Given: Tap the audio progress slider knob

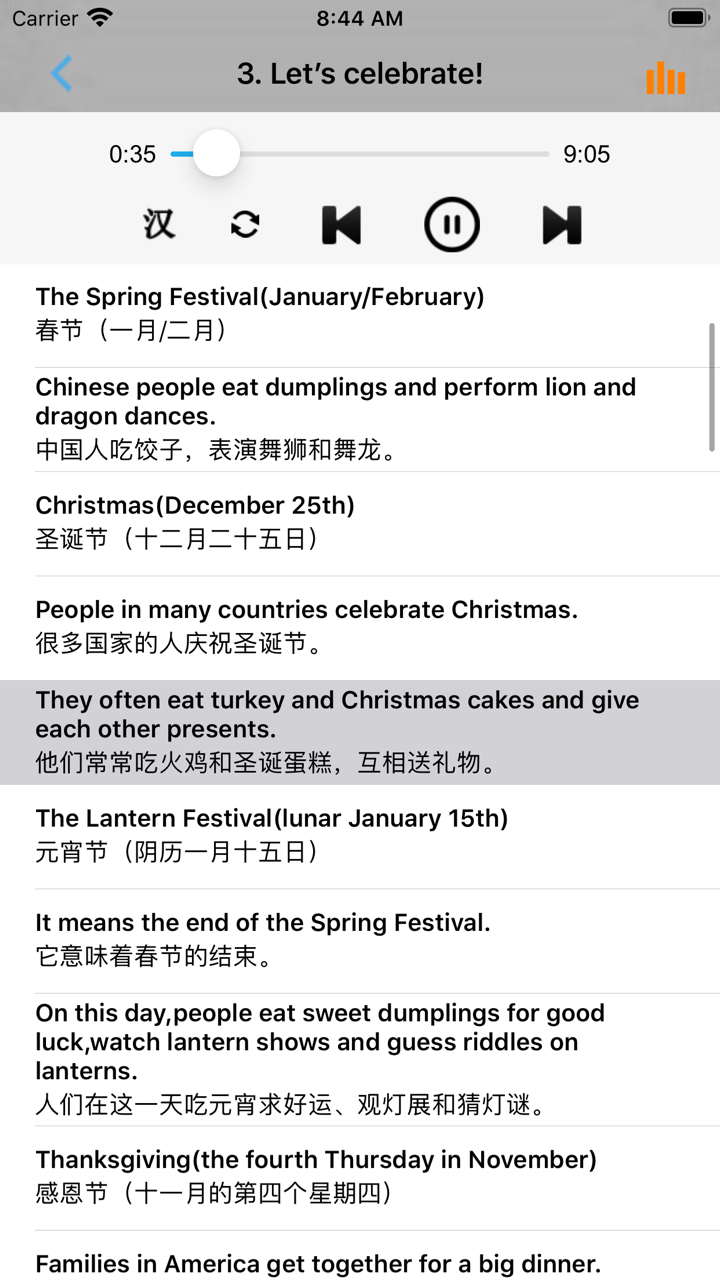Looking at the screenshot, I should click(x=216, y=154).
